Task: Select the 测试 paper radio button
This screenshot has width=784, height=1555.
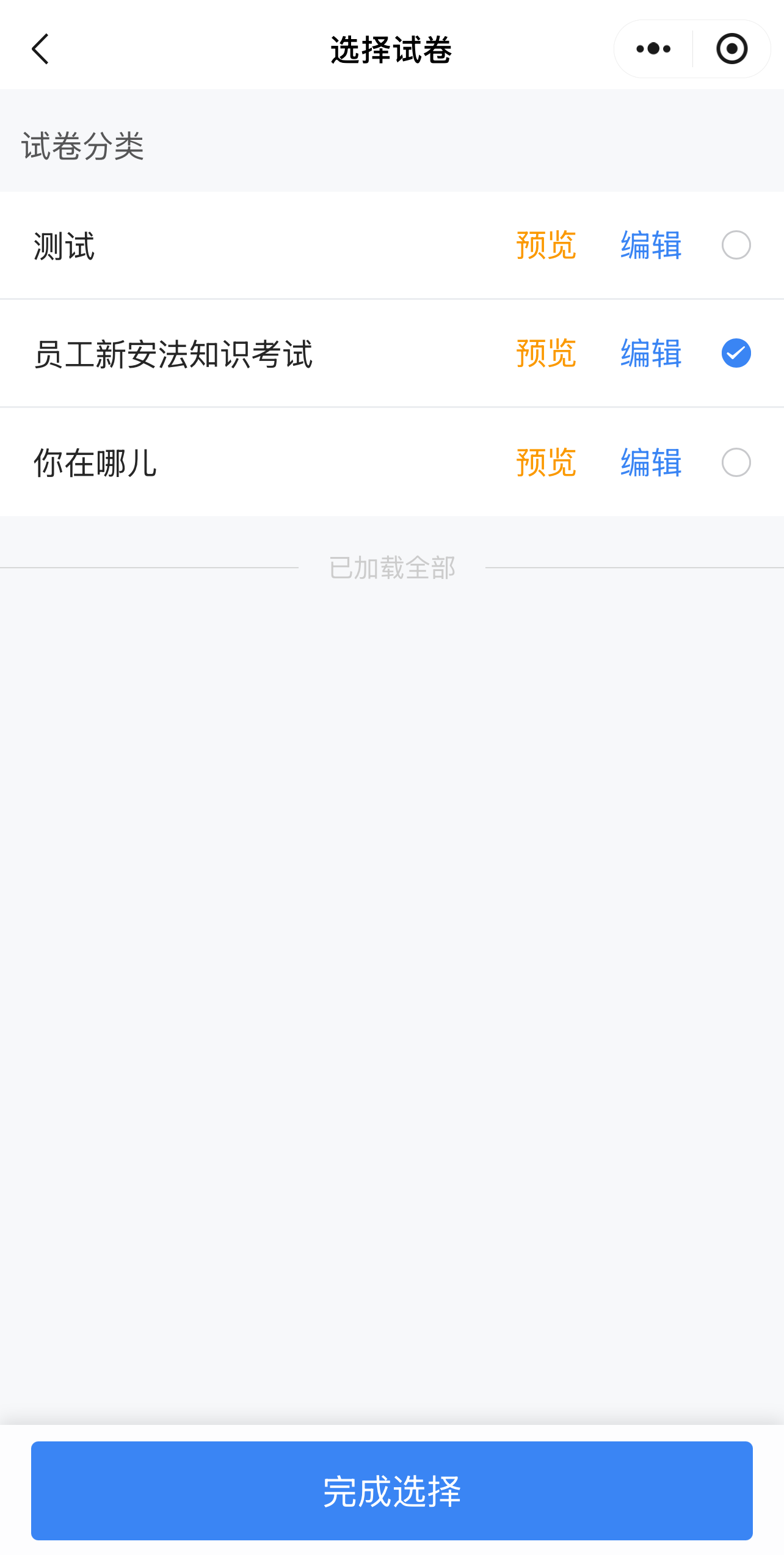Action: click(x=736, y=246)
